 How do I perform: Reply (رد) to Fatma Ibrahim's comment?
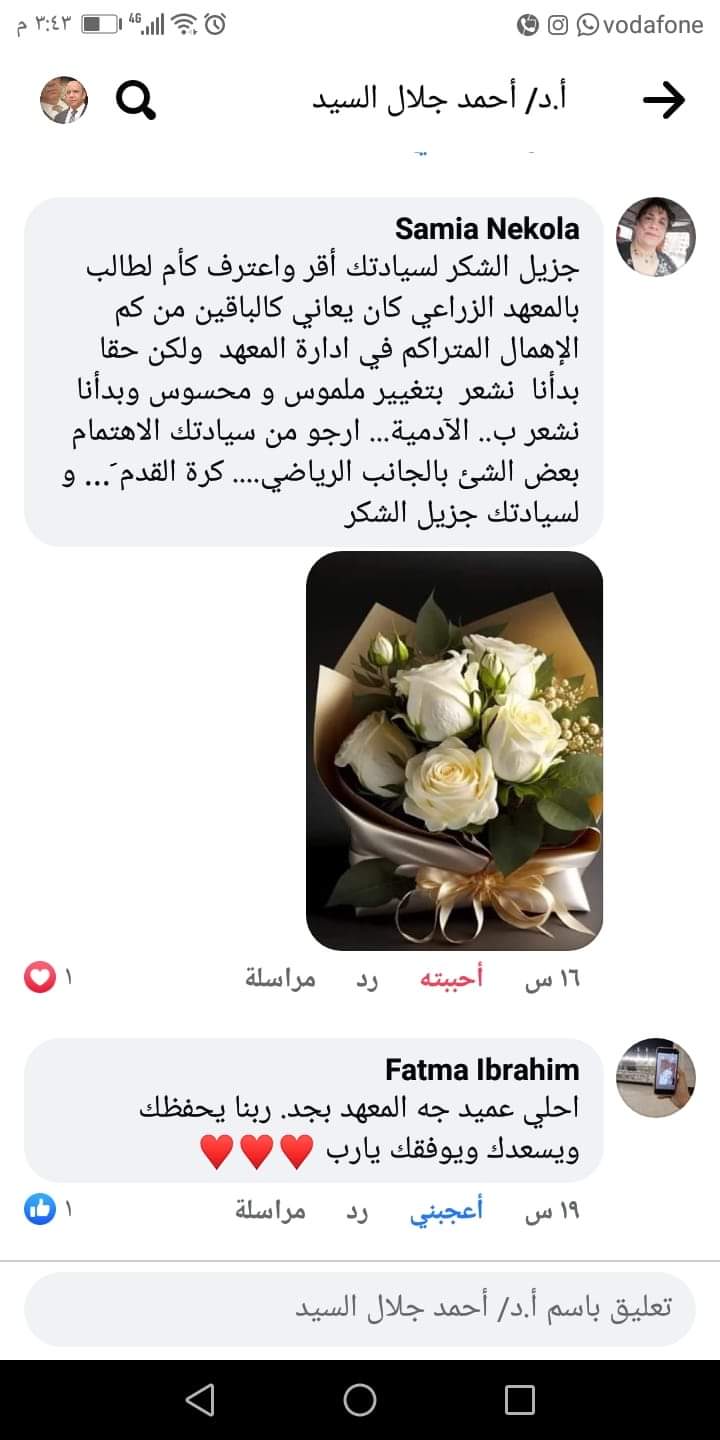tap(358, 1212)
